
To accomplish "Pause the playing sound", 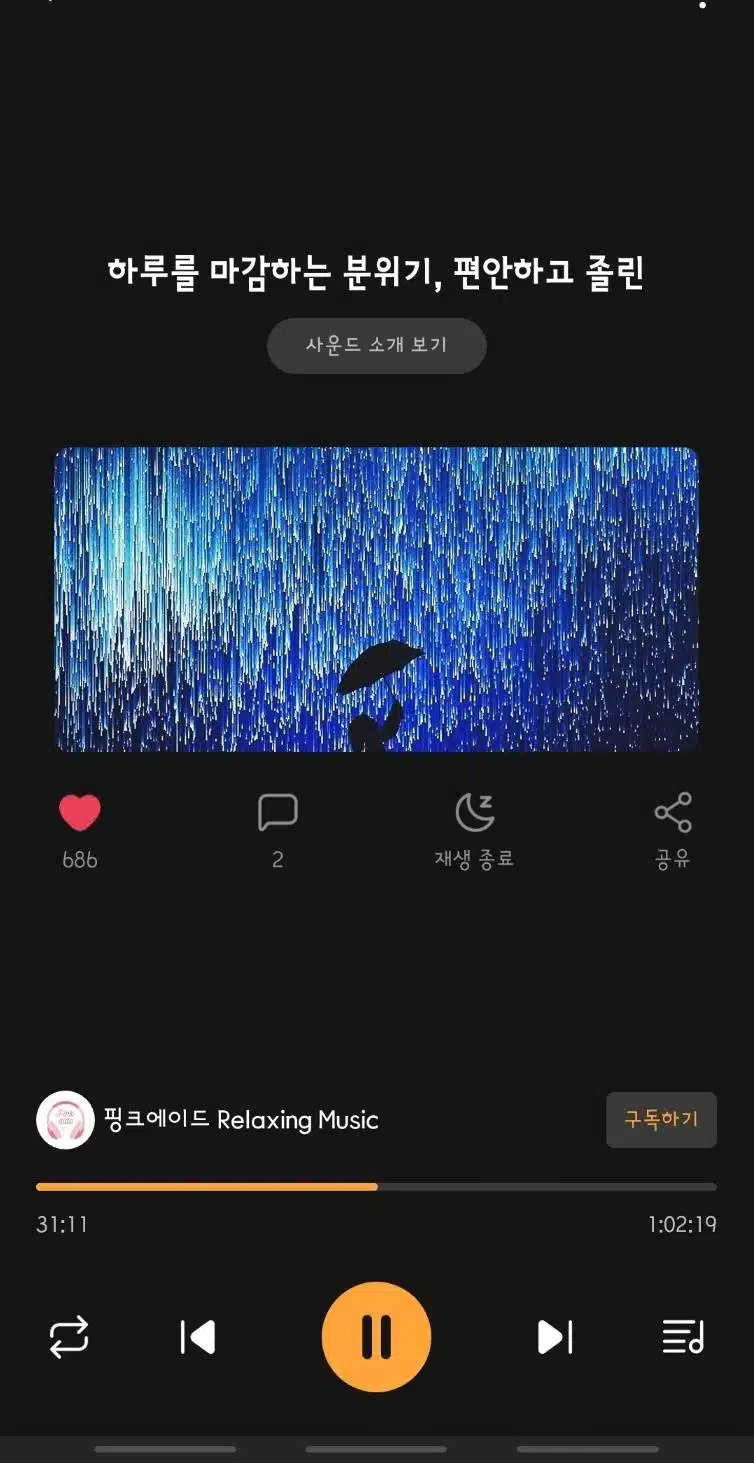I will (376, 1337).
